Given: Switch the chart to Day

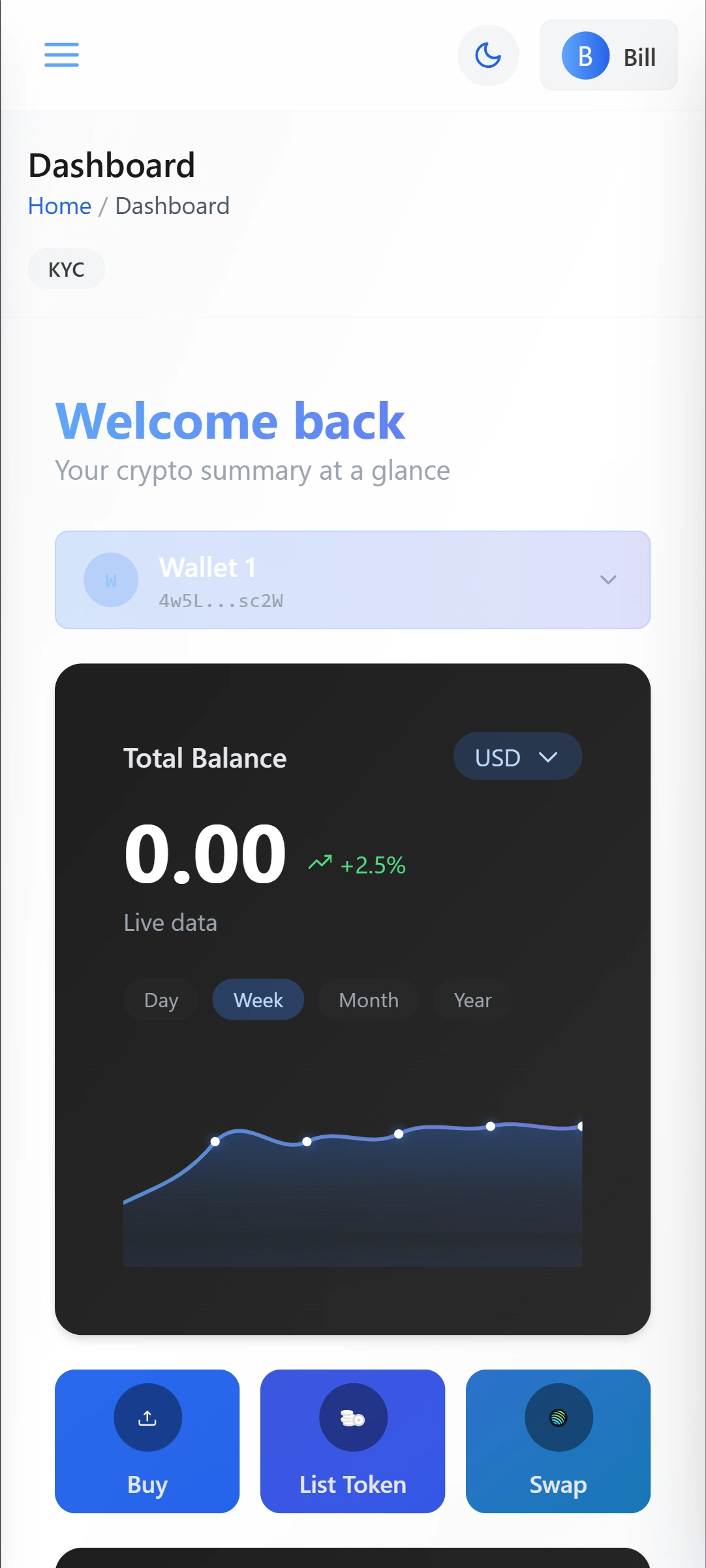Looking at the screenshot, I should (161, 999).
